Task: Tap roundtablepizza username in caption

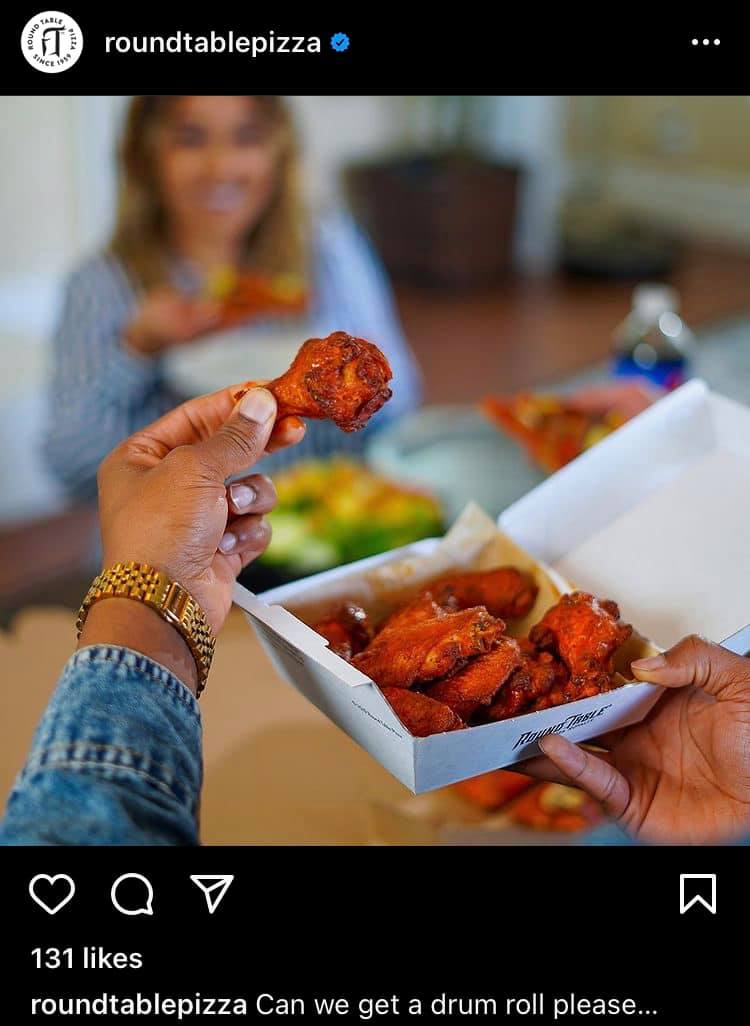Action: (x=138, y=1004)
